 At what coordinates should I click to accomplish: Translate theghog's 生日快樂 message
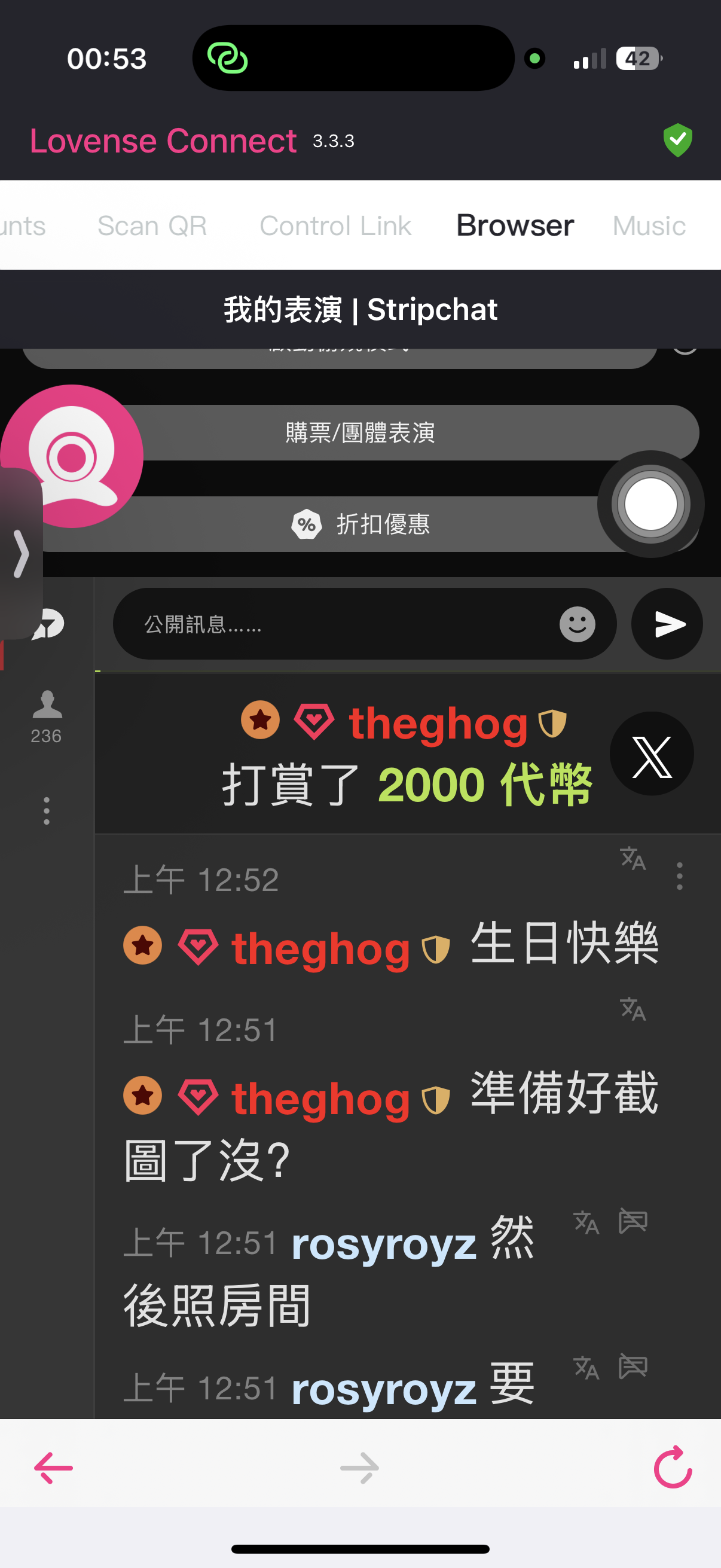[x=633, y=858]
